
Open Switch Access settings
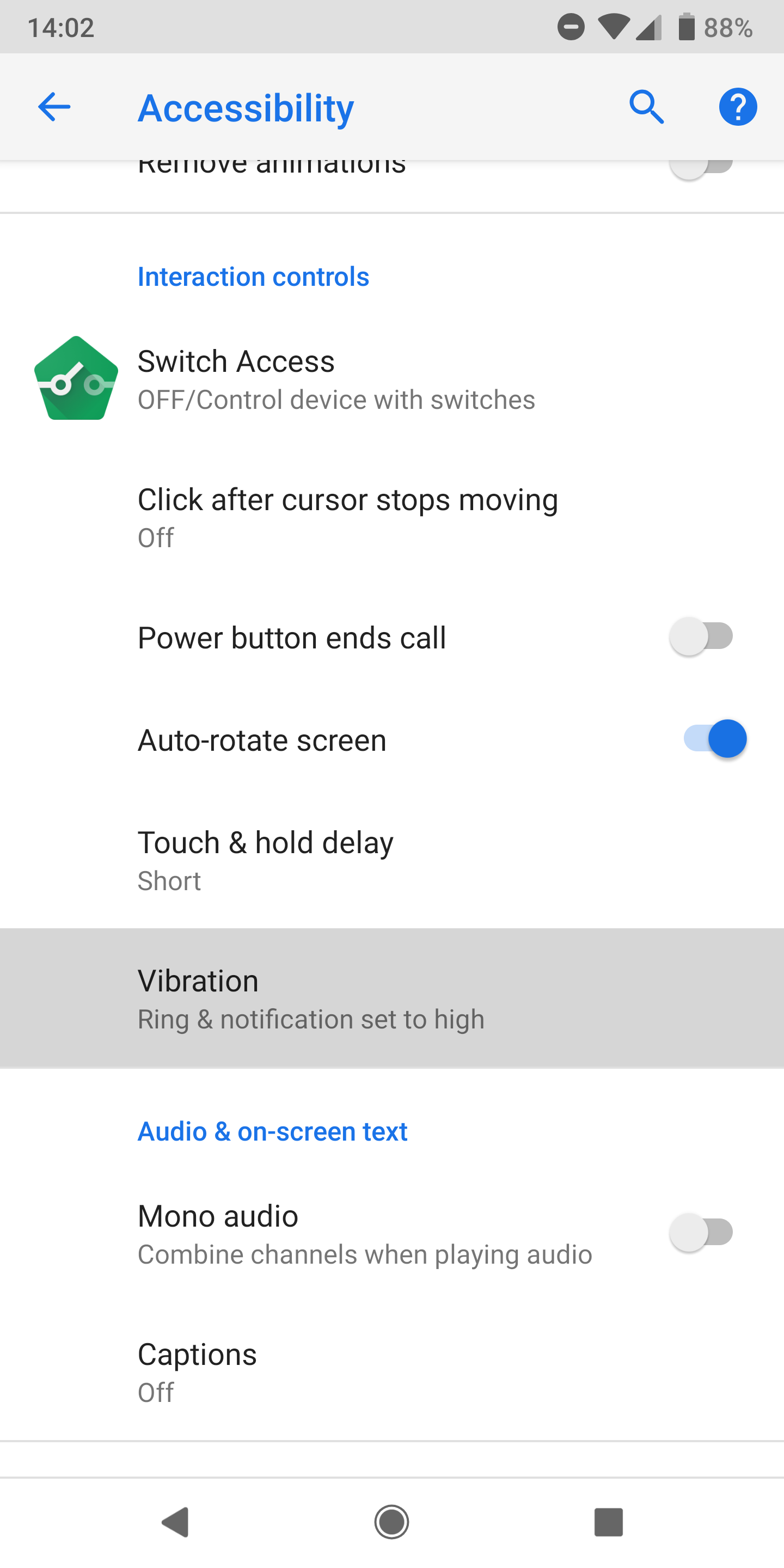pos(336,379)
